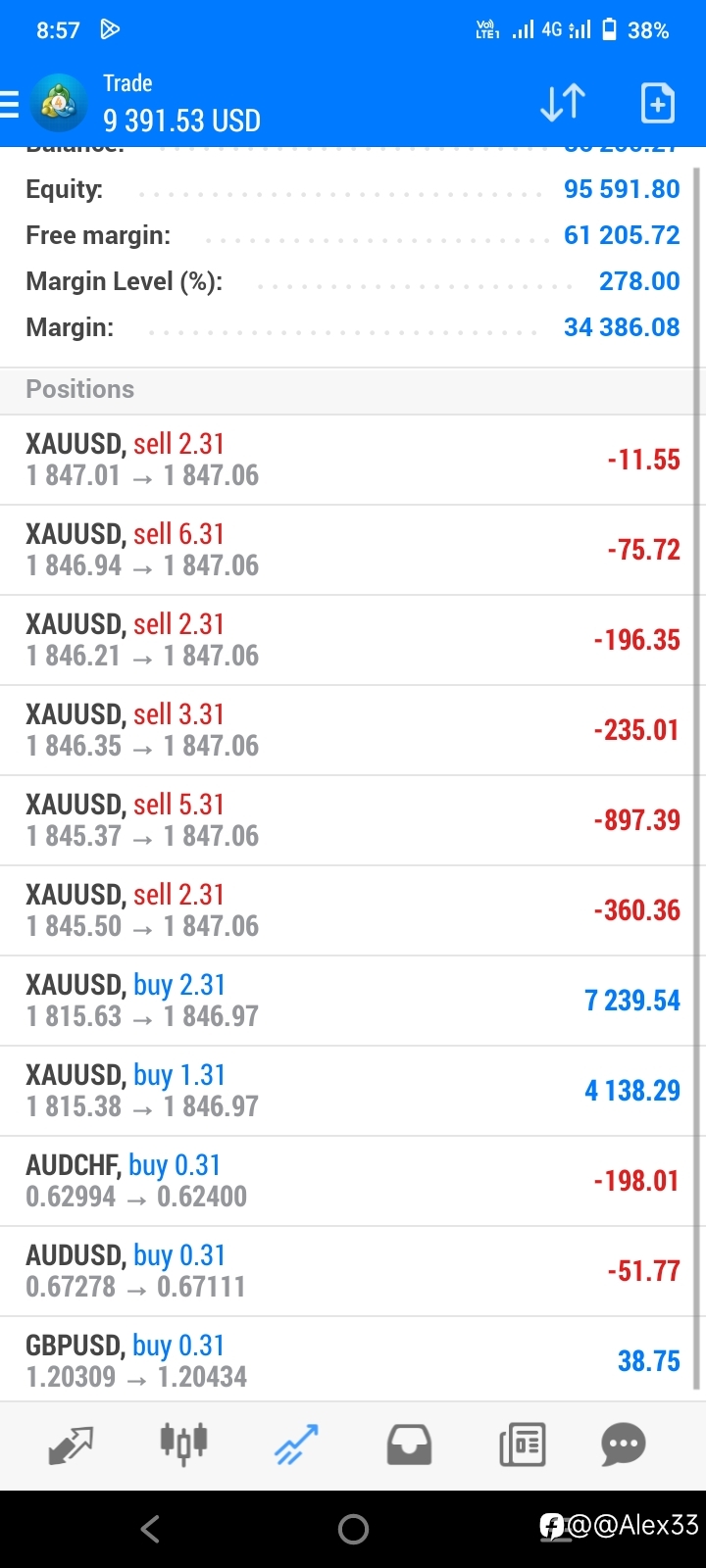Screen dimensions: 706x1568
Task: Tap the sort arrows icon
Action: (x=563, y=103)
